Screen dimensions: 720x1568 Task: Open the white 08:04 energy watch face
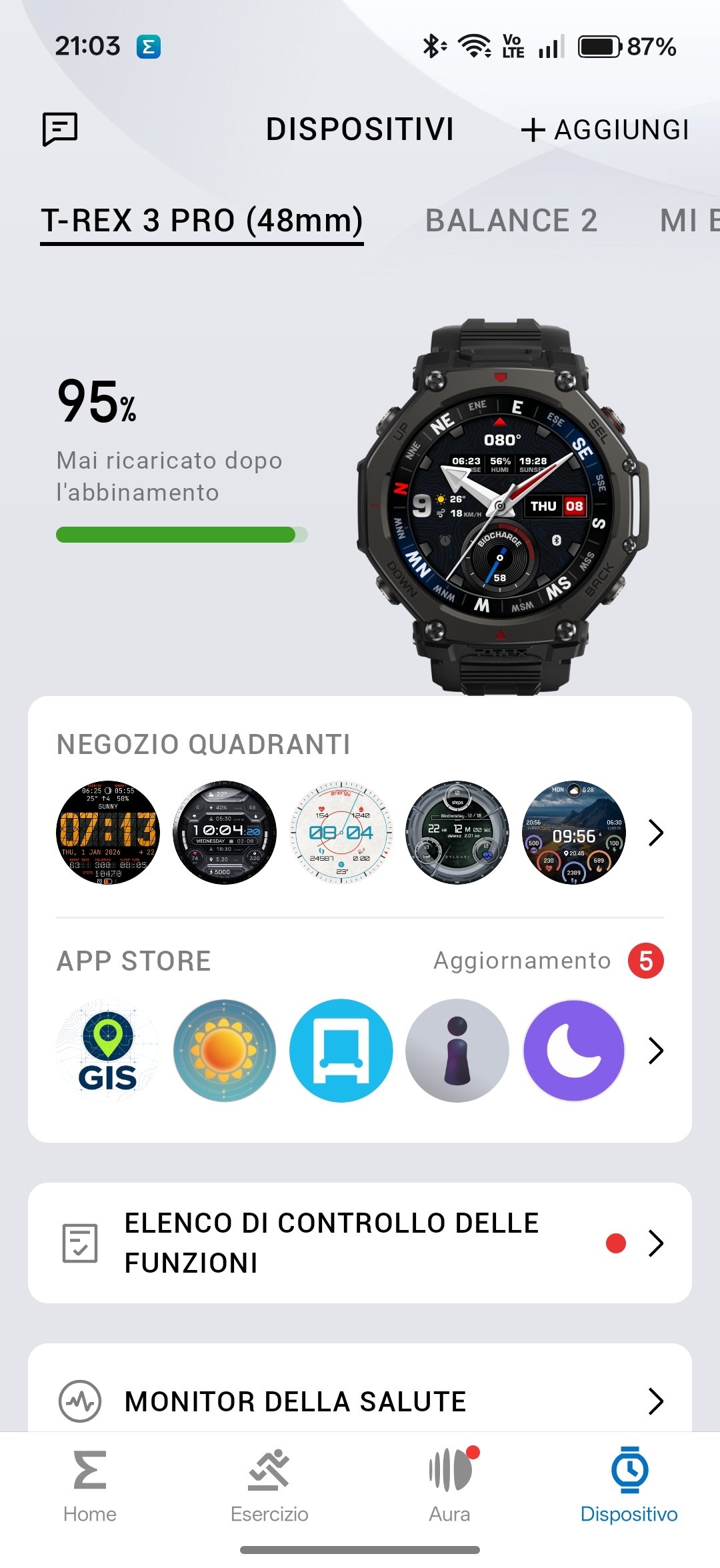(x=341, y=833)
